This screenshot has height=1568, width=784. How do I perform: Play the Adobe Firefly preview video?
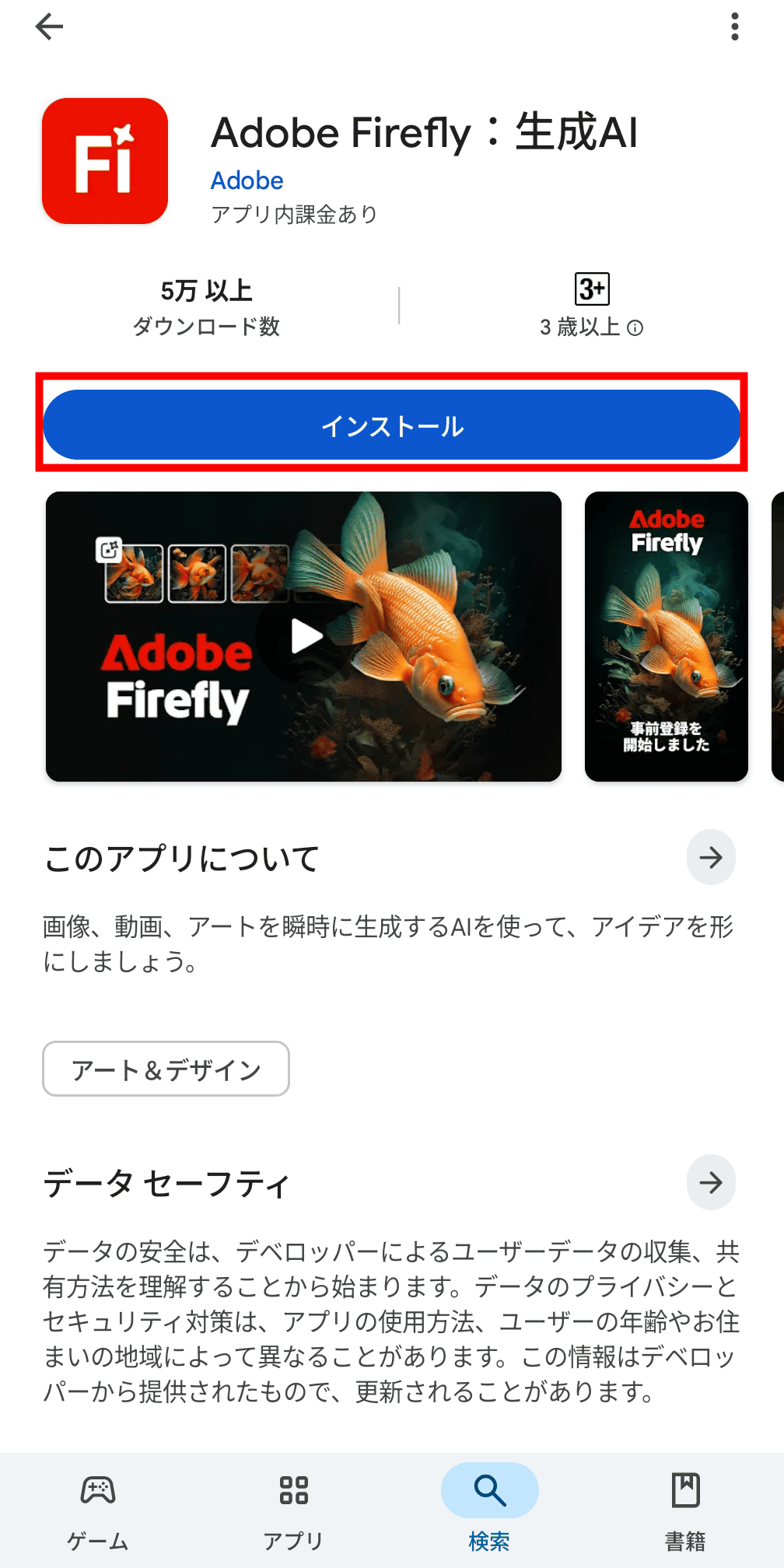[x=305, y=636]
